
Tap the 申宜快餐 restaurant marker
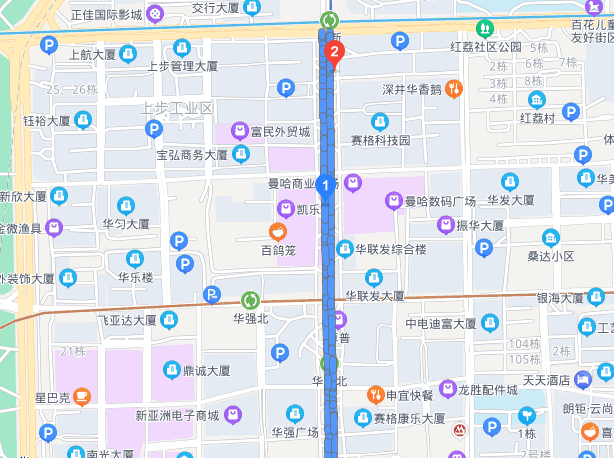tap(377, 394)
